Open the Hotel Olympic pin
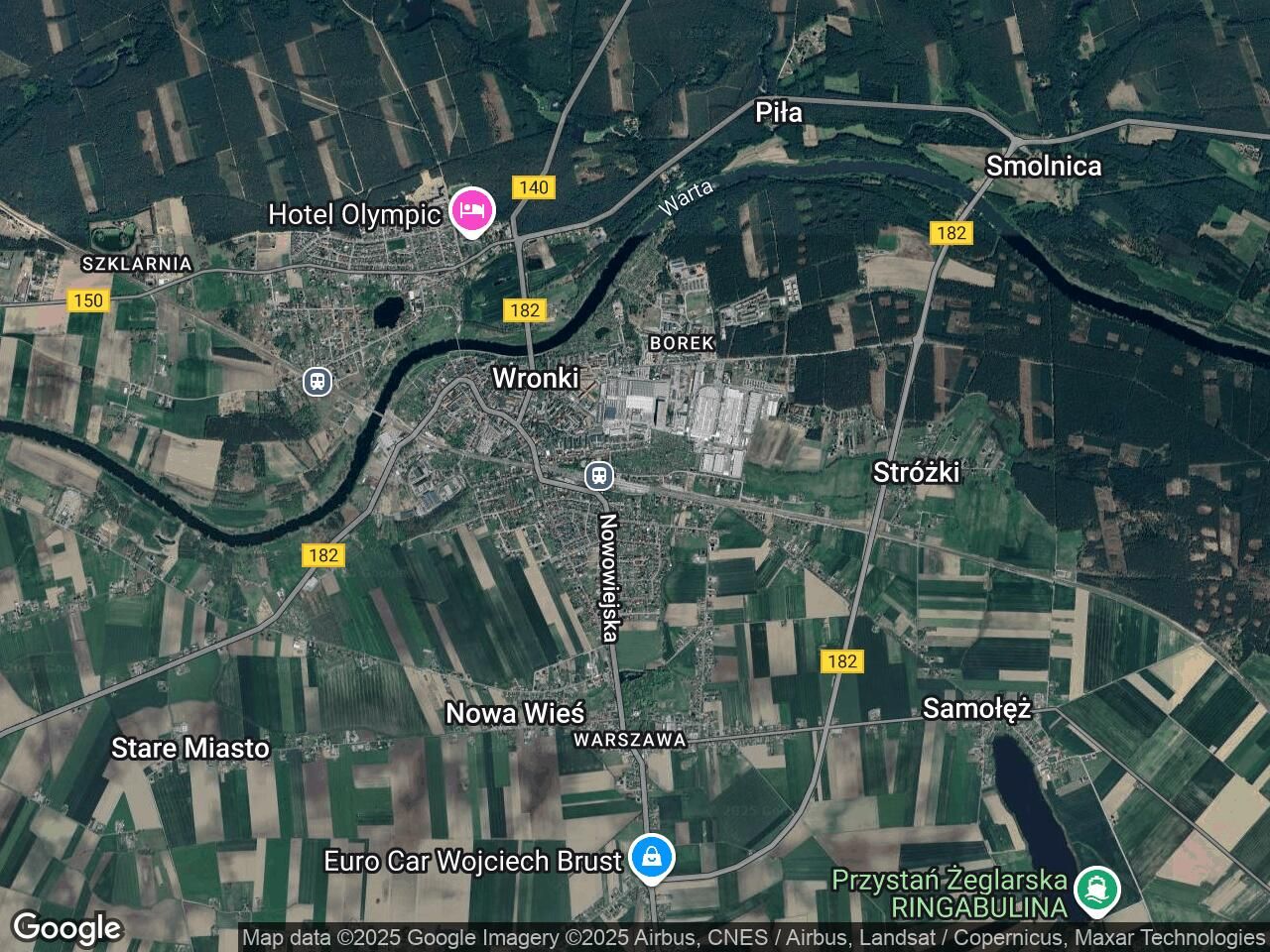 click(472, 210)
